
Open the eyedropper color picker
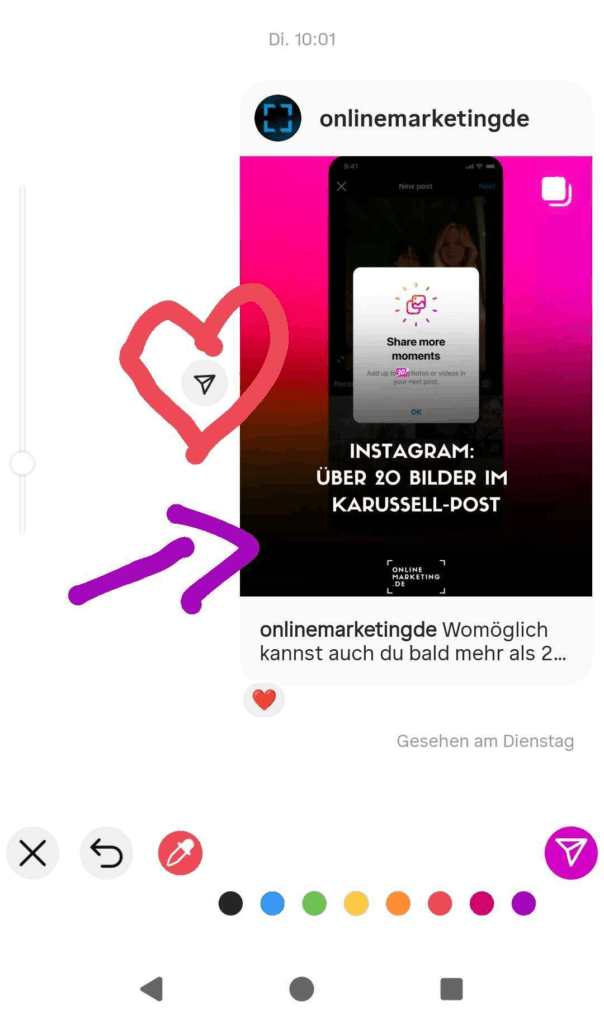pos(180,853)
